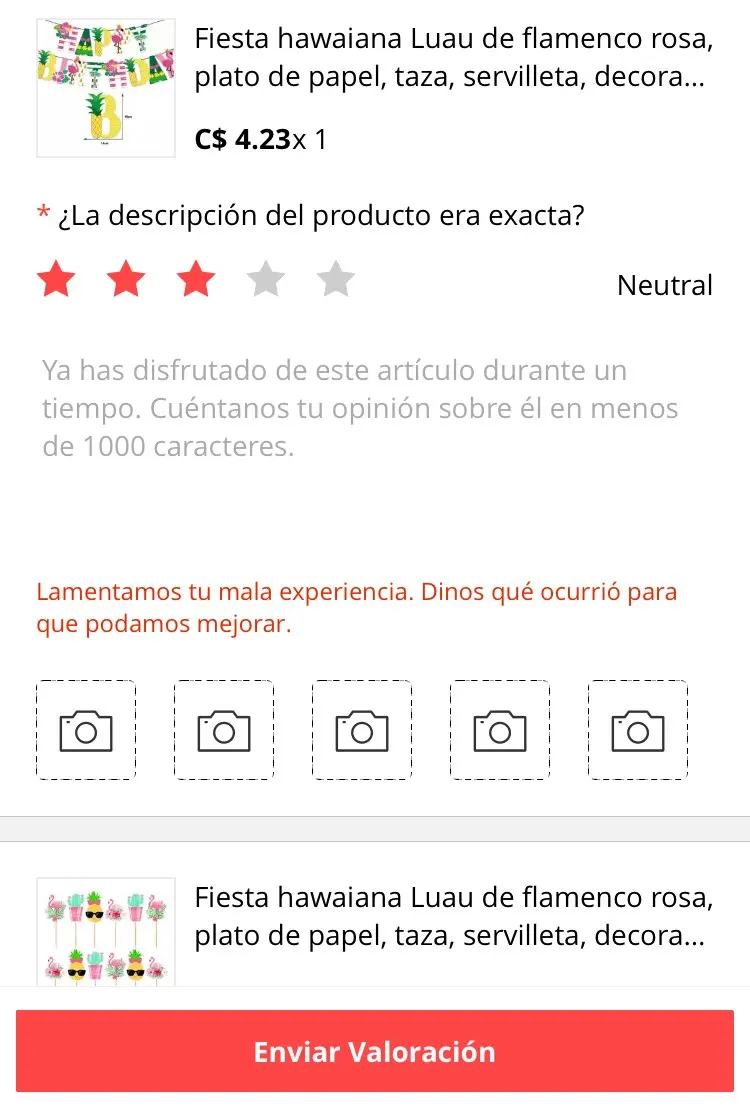
Task: Set the rating to two stars
Action: click(126, 278)
